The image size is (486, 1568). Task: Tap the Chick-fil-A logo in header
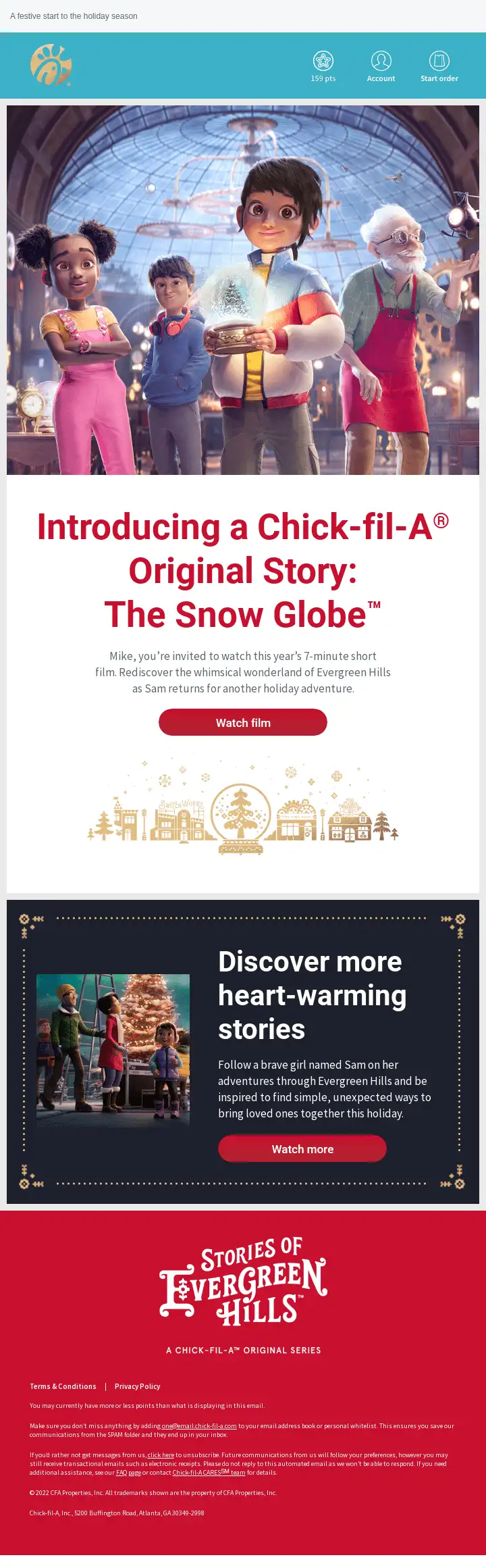(x=51, y=65)
